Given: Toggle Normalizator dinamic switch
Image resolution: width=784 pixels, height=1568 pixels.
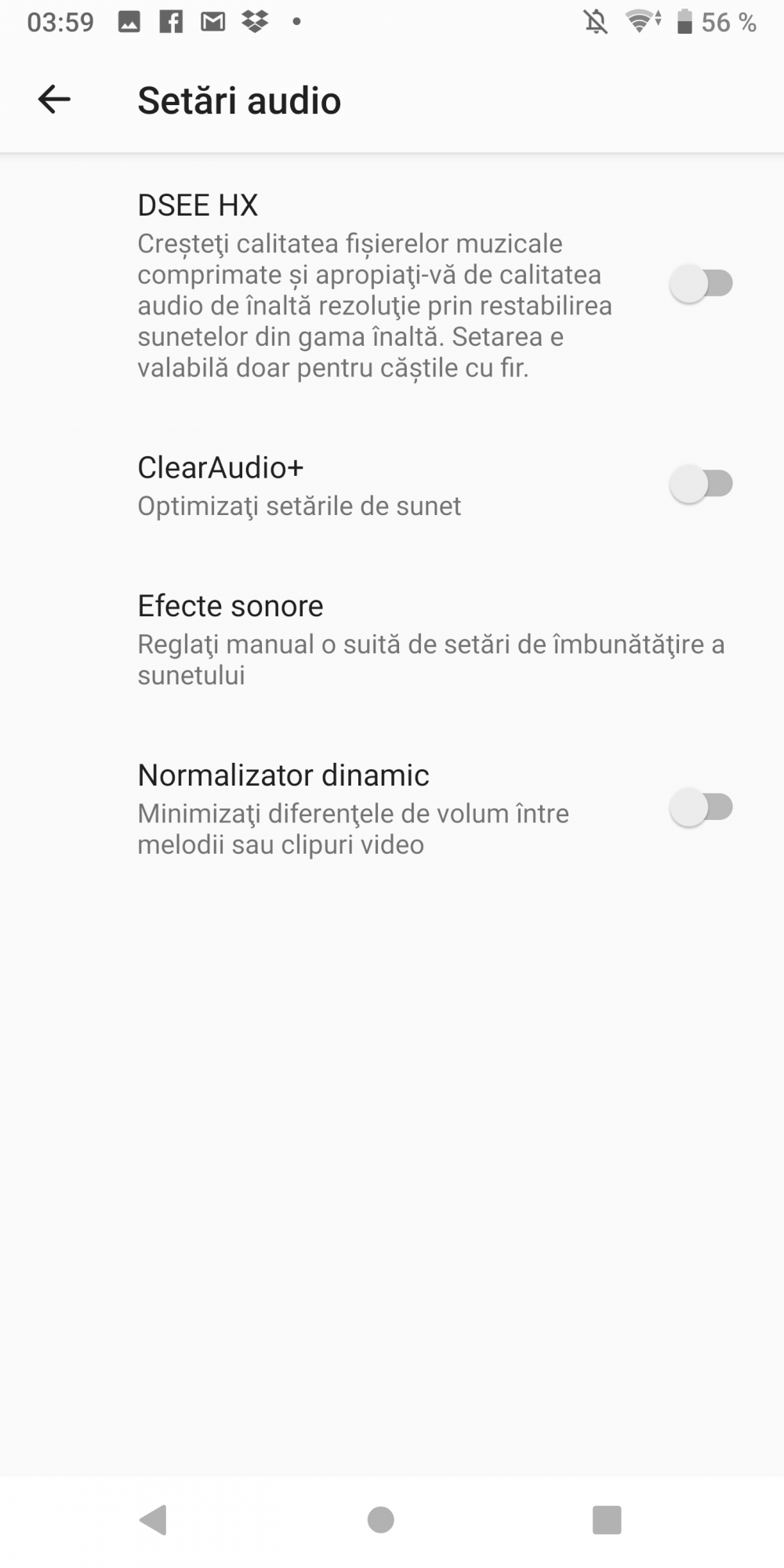Looking at the screenshot, I should click(x=701, y=808).
